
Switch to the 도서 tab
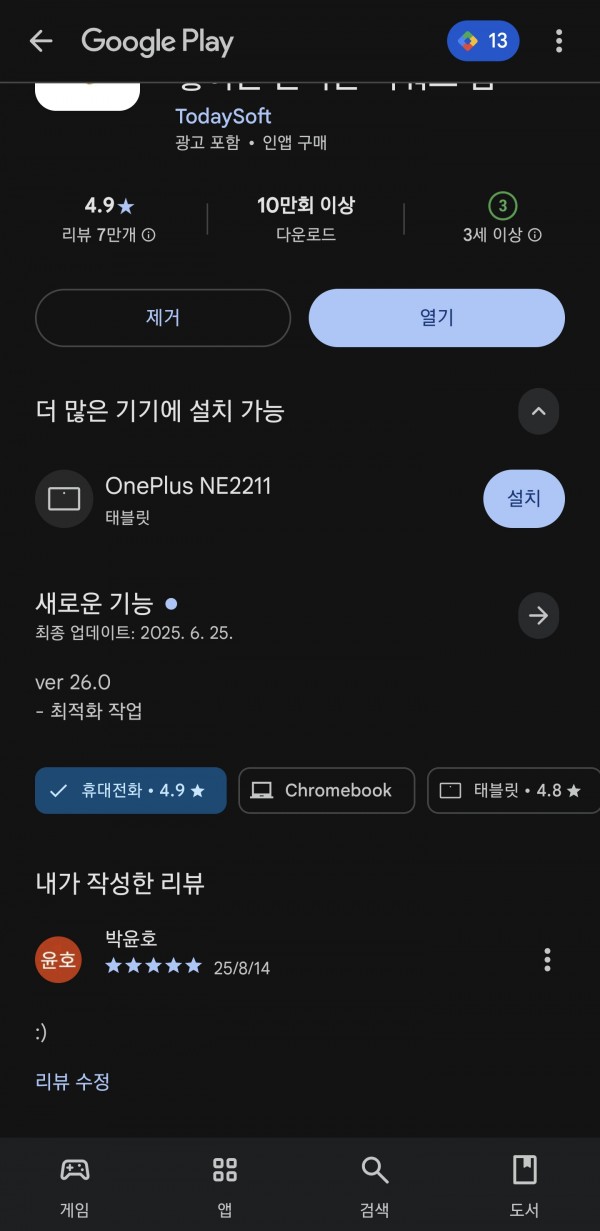point(525,1187)
